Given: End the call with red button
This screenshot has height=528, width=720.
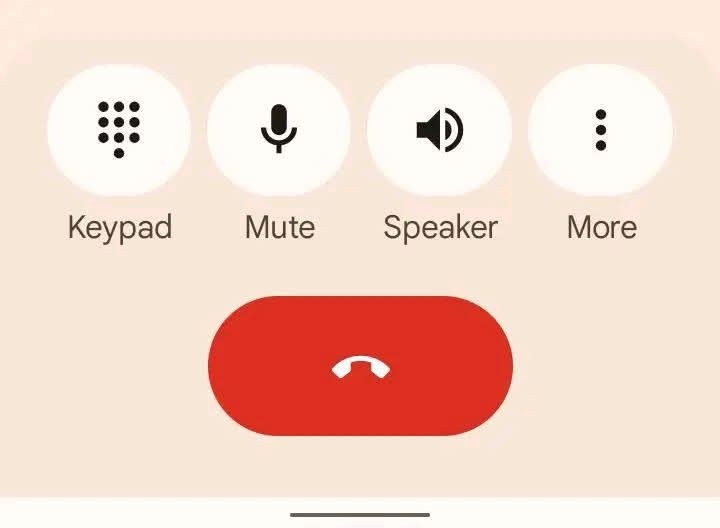Looking at the screenshot, I should (360, 366).
